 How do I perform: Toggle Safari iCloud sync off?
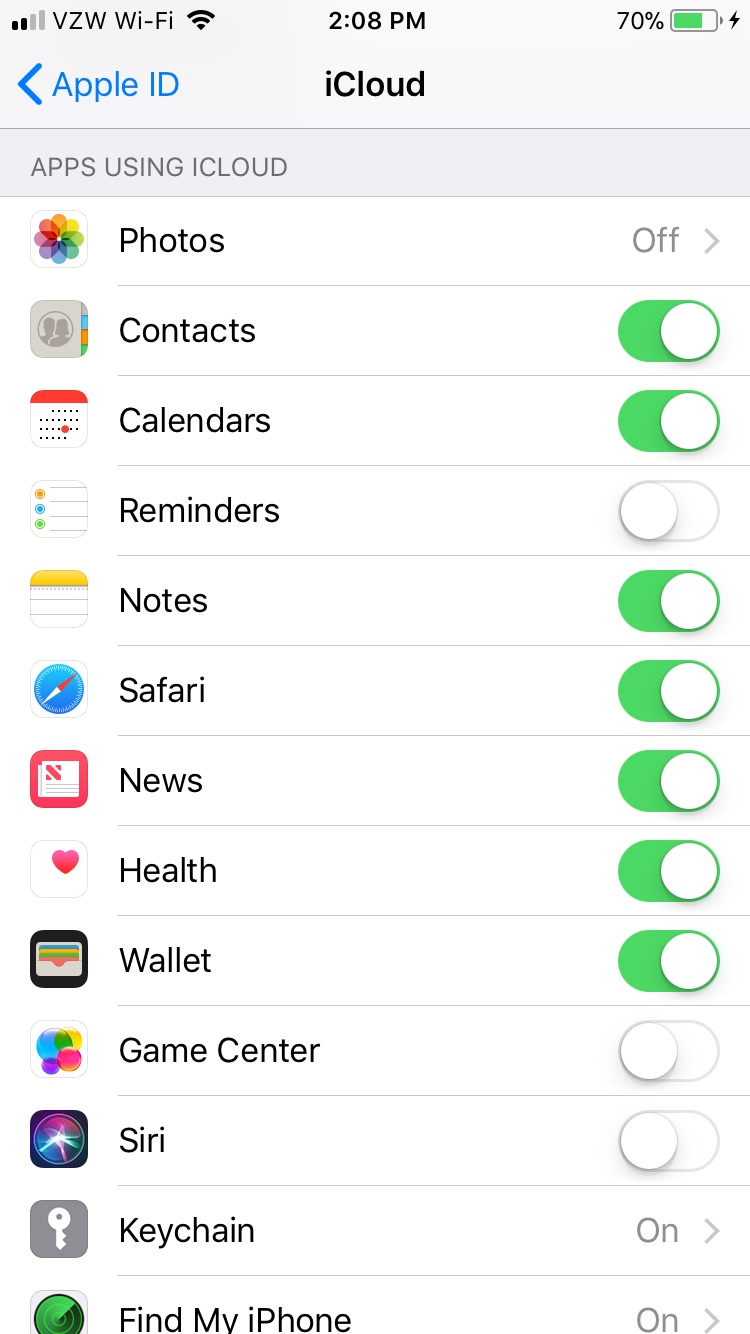669,691
